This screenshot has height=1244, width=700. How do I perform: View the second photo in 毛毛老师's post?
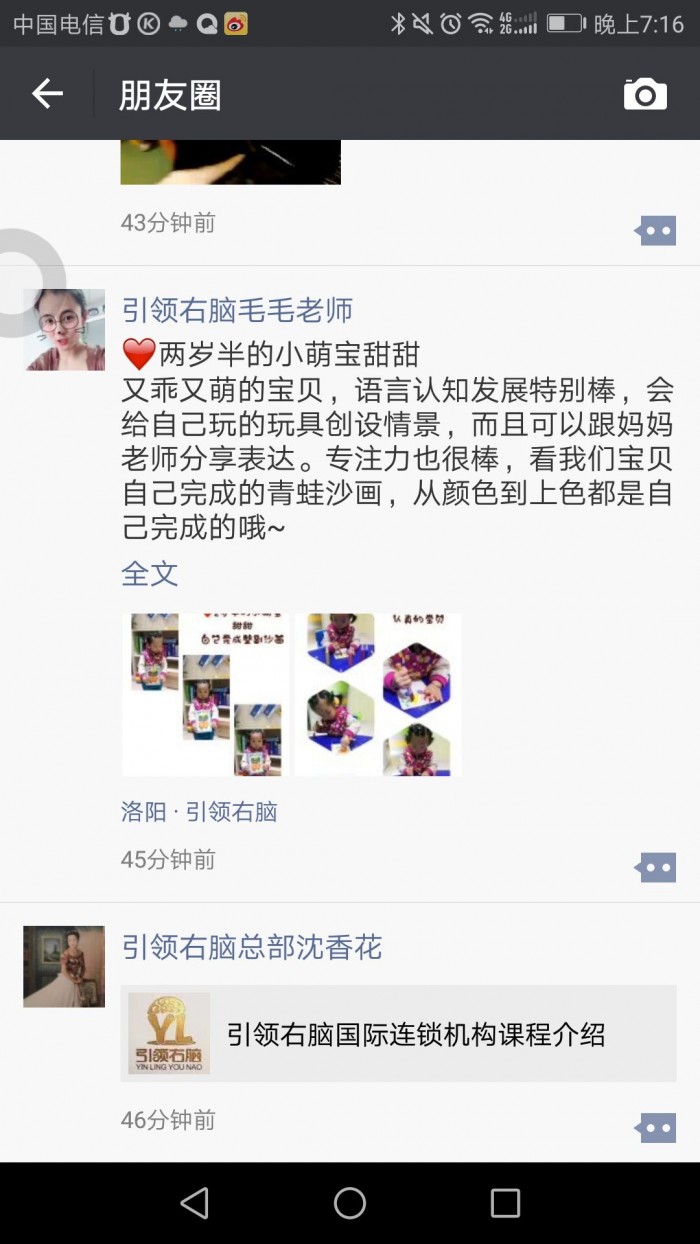point(378,695)
